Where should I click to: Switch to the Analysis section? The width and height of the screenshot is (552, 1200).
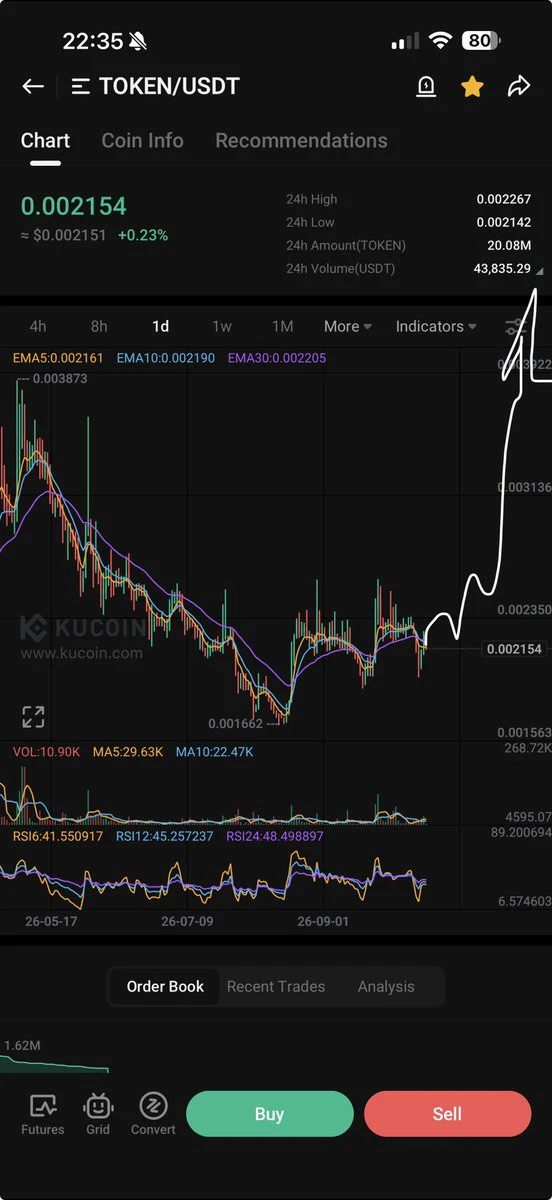click(x=386, y=986)
